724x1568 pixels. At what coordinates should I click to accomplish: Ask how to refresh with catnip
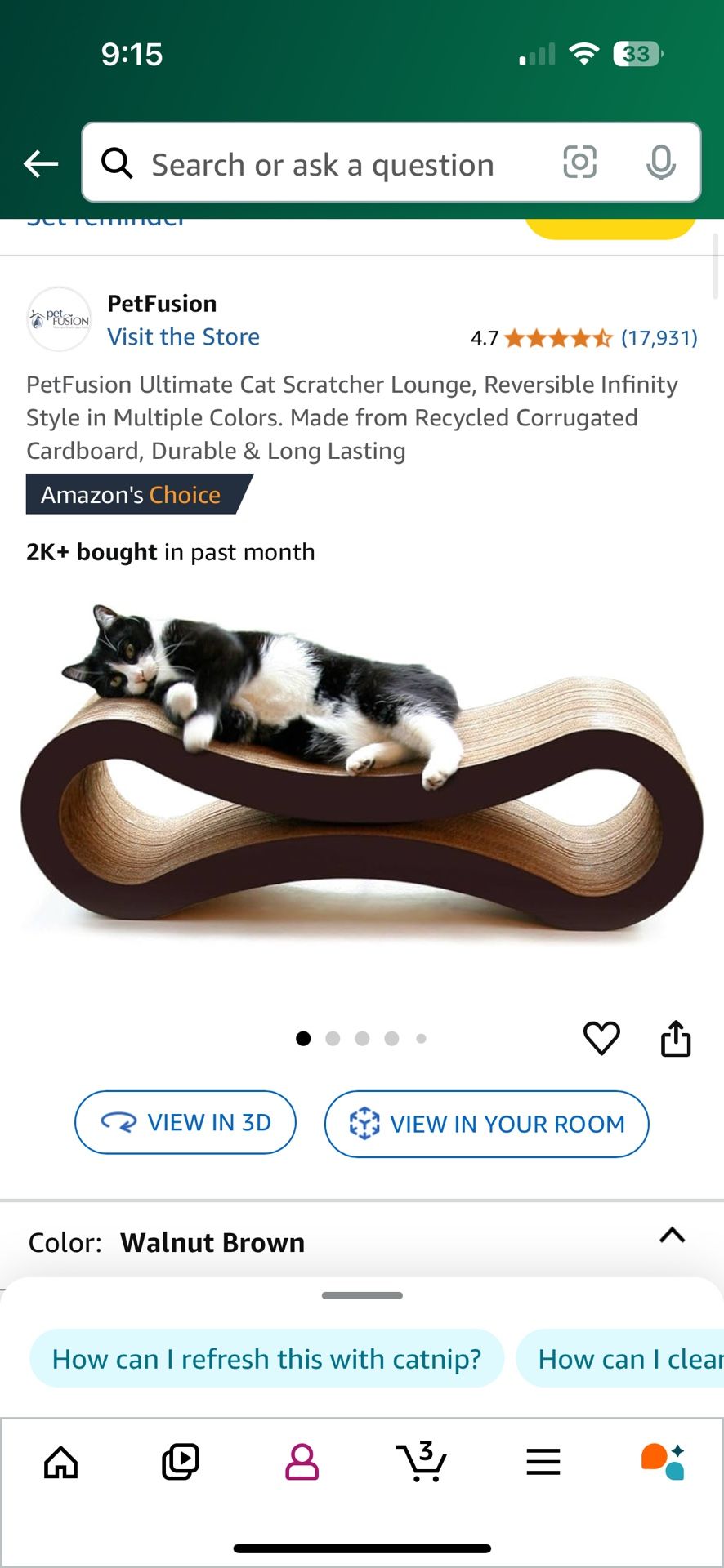[266, 1358]
